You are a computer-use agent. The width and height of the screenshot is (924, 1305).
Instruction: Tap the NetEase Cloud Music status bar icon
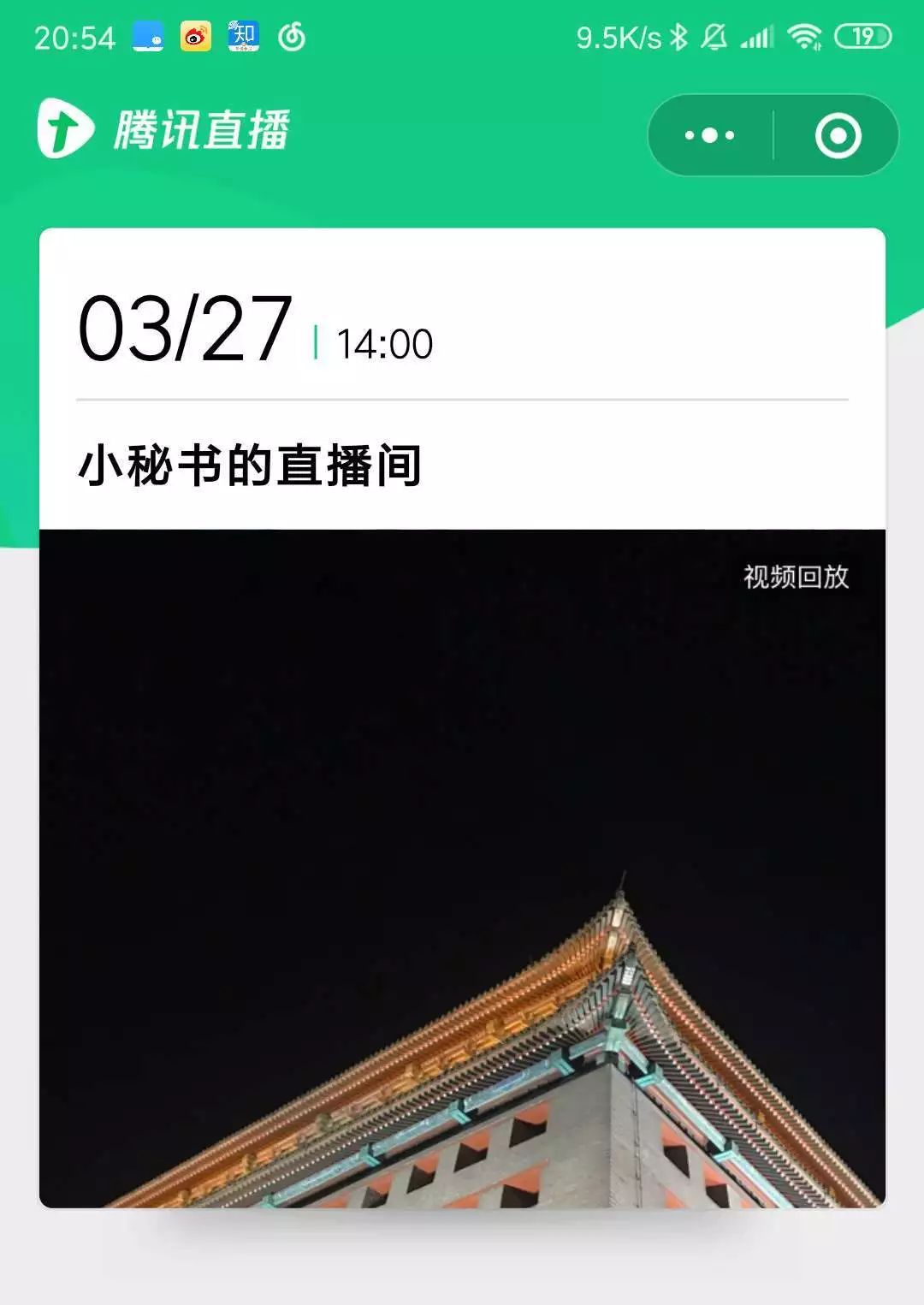pos(293,36)
